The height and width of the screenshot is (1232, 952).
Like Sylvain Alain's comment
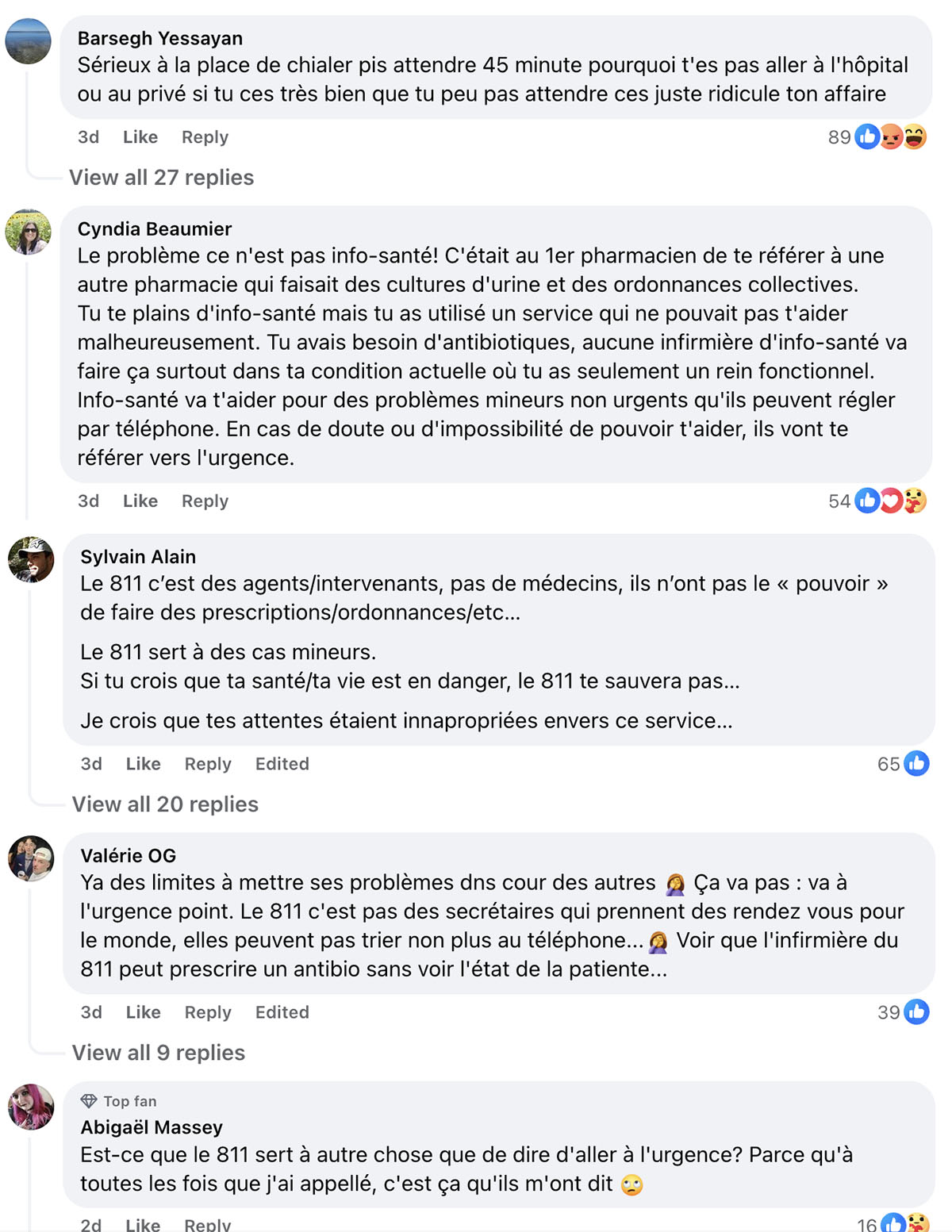pyautogui.click(x=143, y=764)
